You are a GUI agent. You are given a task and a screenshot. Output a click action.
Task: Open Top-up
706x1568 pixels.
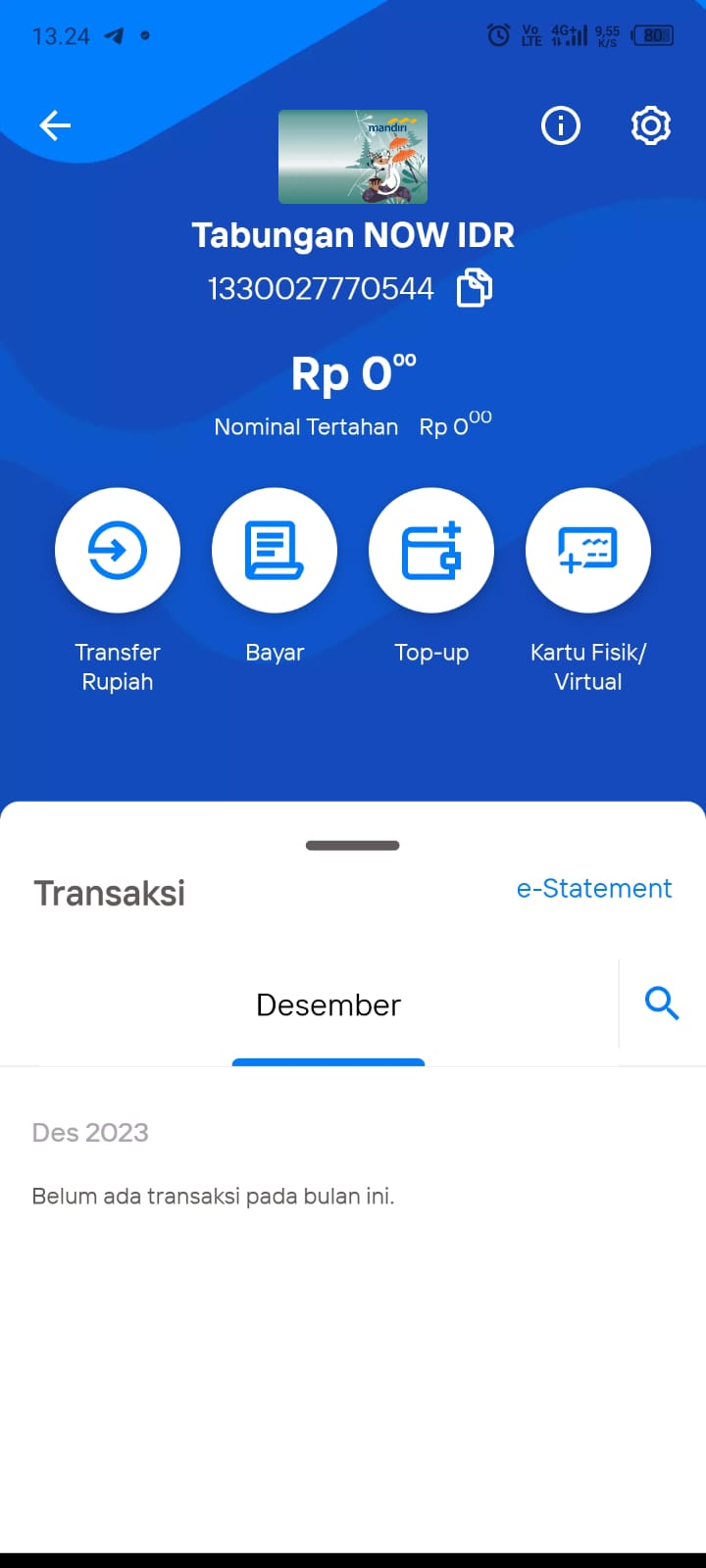pos(431,551)
